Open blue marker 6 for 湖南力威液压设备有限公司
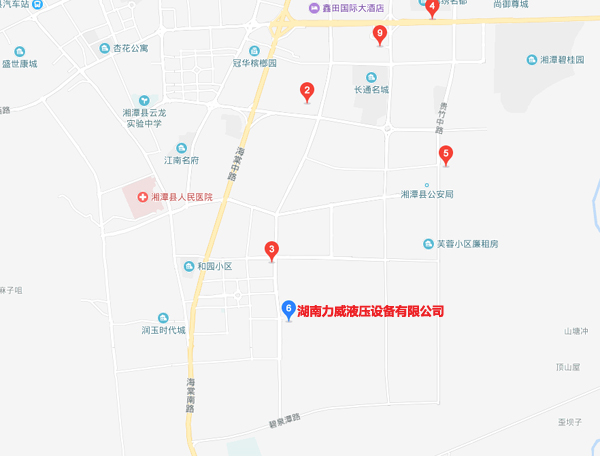The image size is (600, 456). click(288, 309)
